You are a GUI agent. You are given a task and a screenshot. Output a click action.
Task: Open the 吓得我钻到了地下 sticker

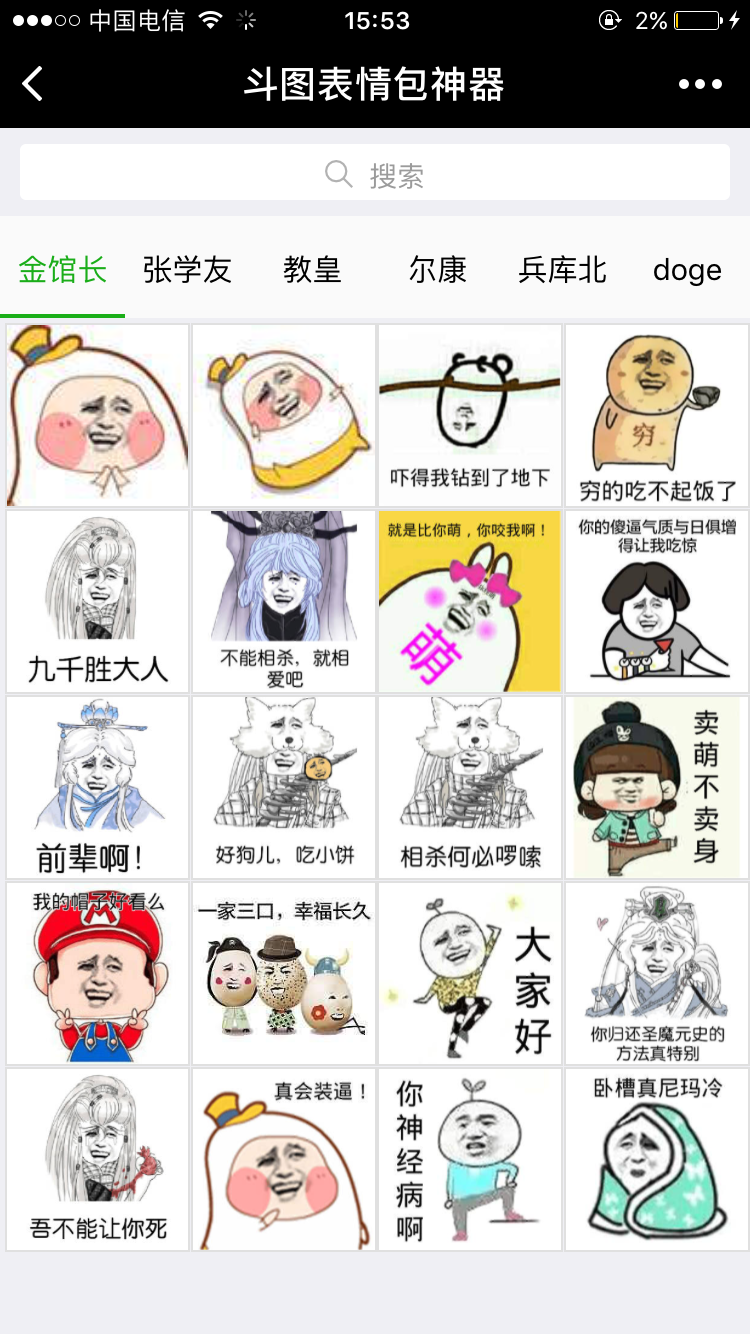[x=469, y=415]
